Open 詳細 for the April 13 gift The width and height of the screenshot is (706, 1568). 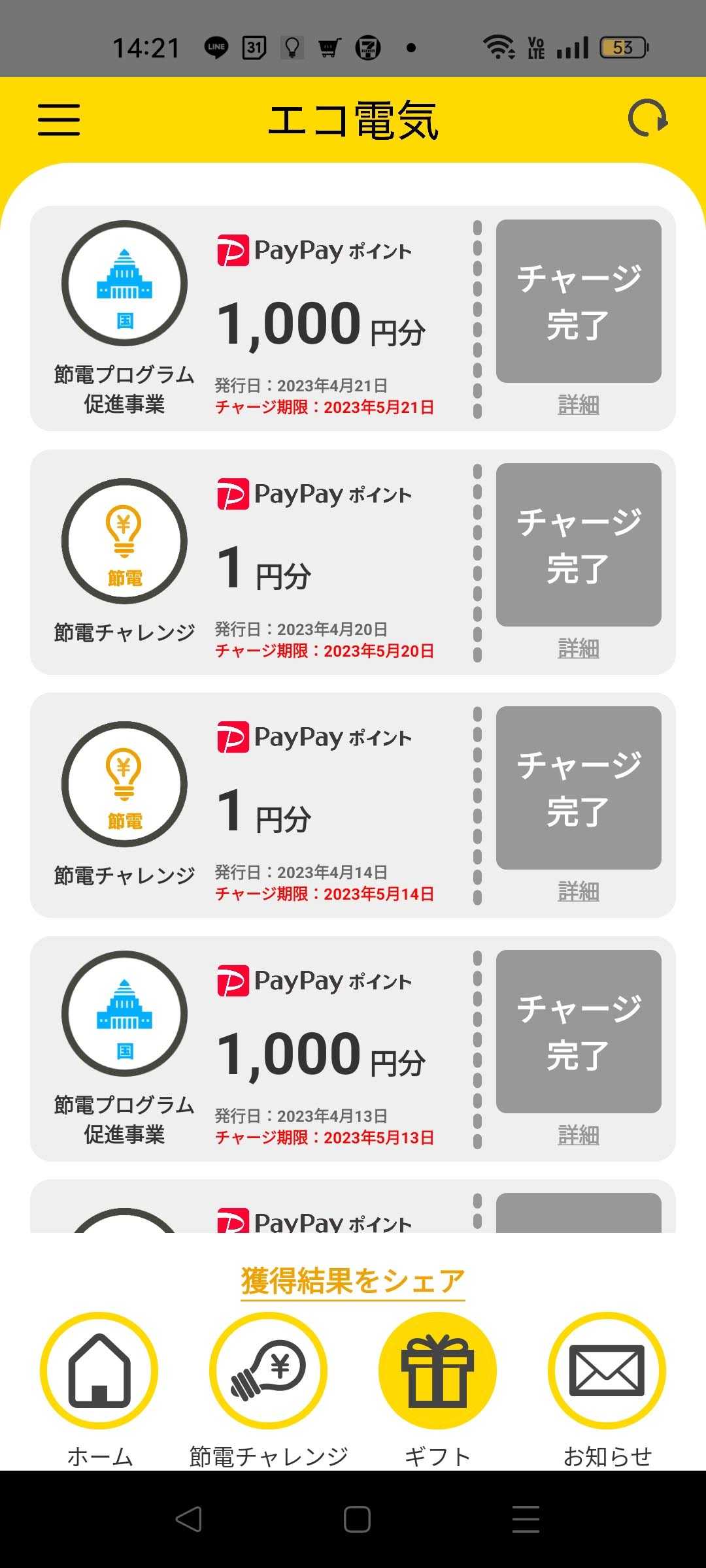point(579,1135)
